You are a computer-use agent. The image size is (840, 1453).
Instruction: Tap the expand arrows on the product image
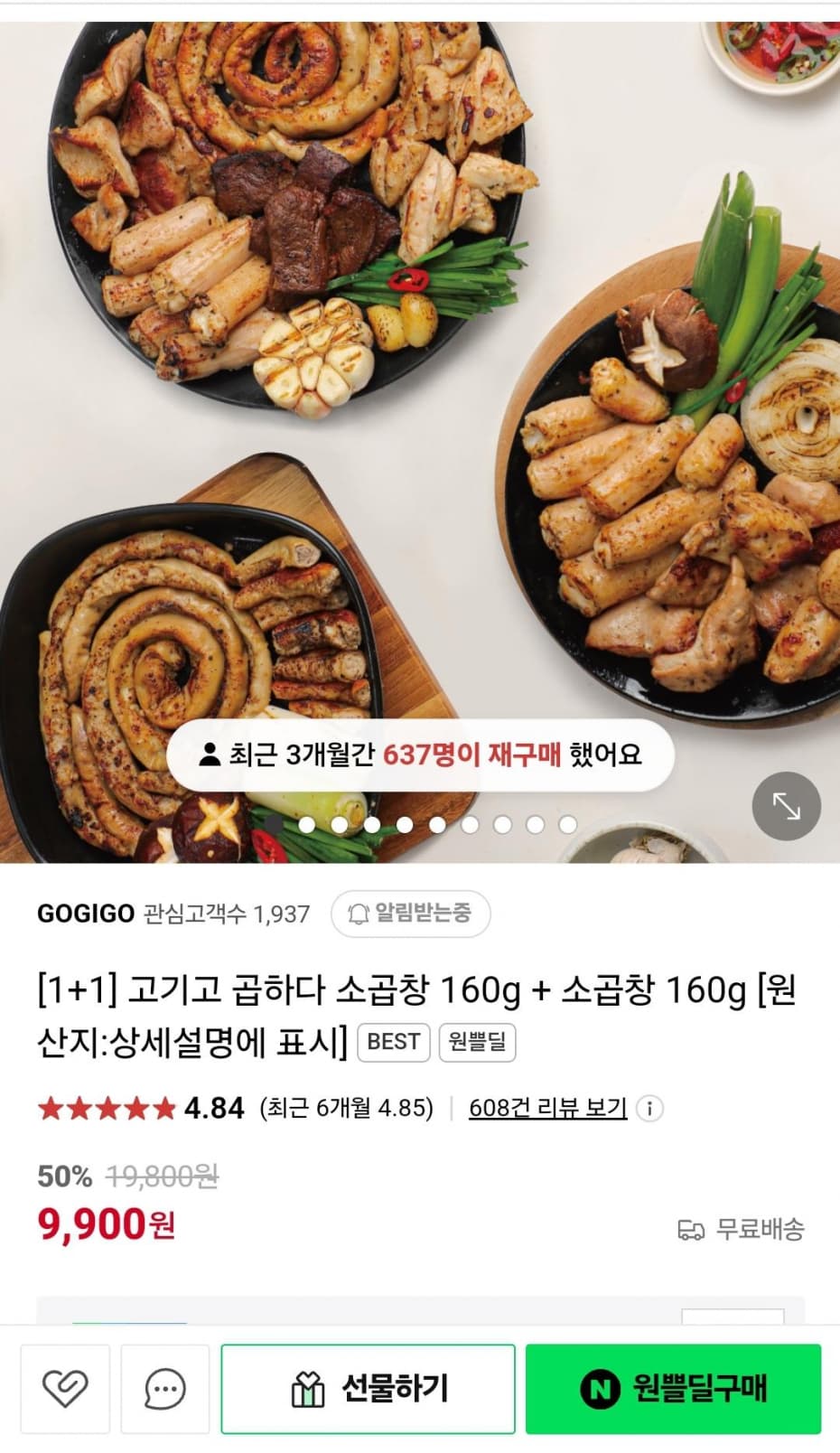(x=785, y=807)
